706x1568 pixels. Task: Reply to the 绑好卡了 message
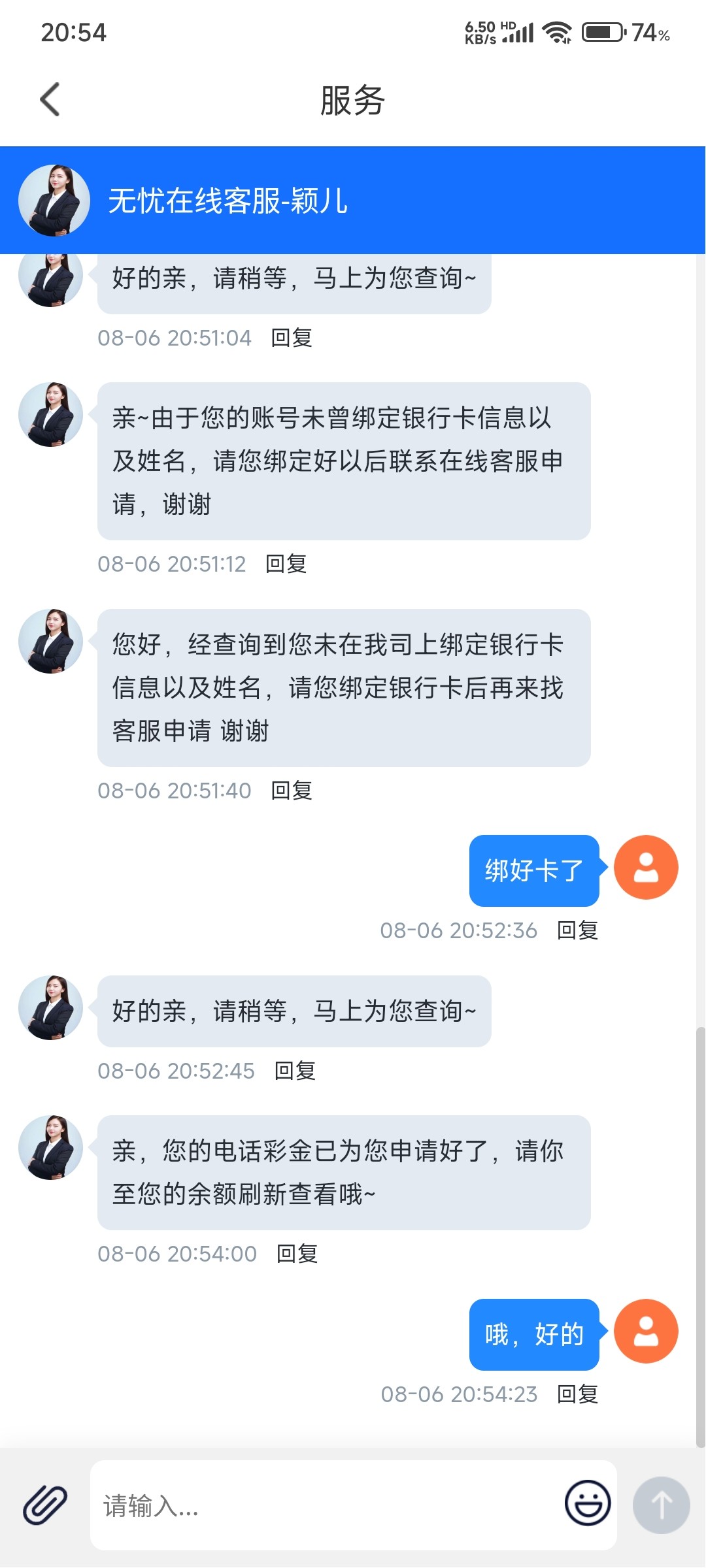577,930
